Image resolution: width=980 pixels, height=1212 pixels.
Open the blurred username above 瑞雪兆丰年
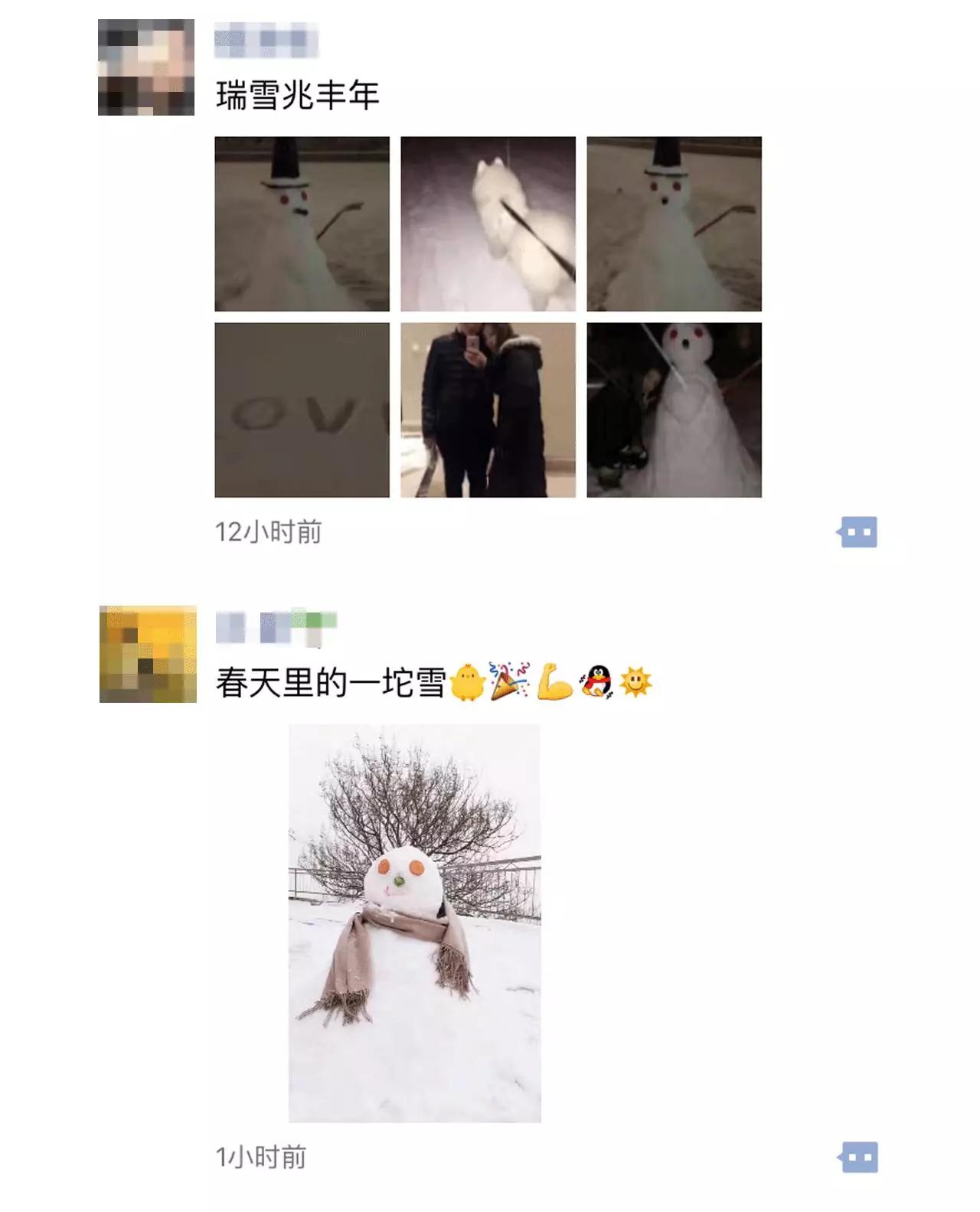click(x=266, y=41)
